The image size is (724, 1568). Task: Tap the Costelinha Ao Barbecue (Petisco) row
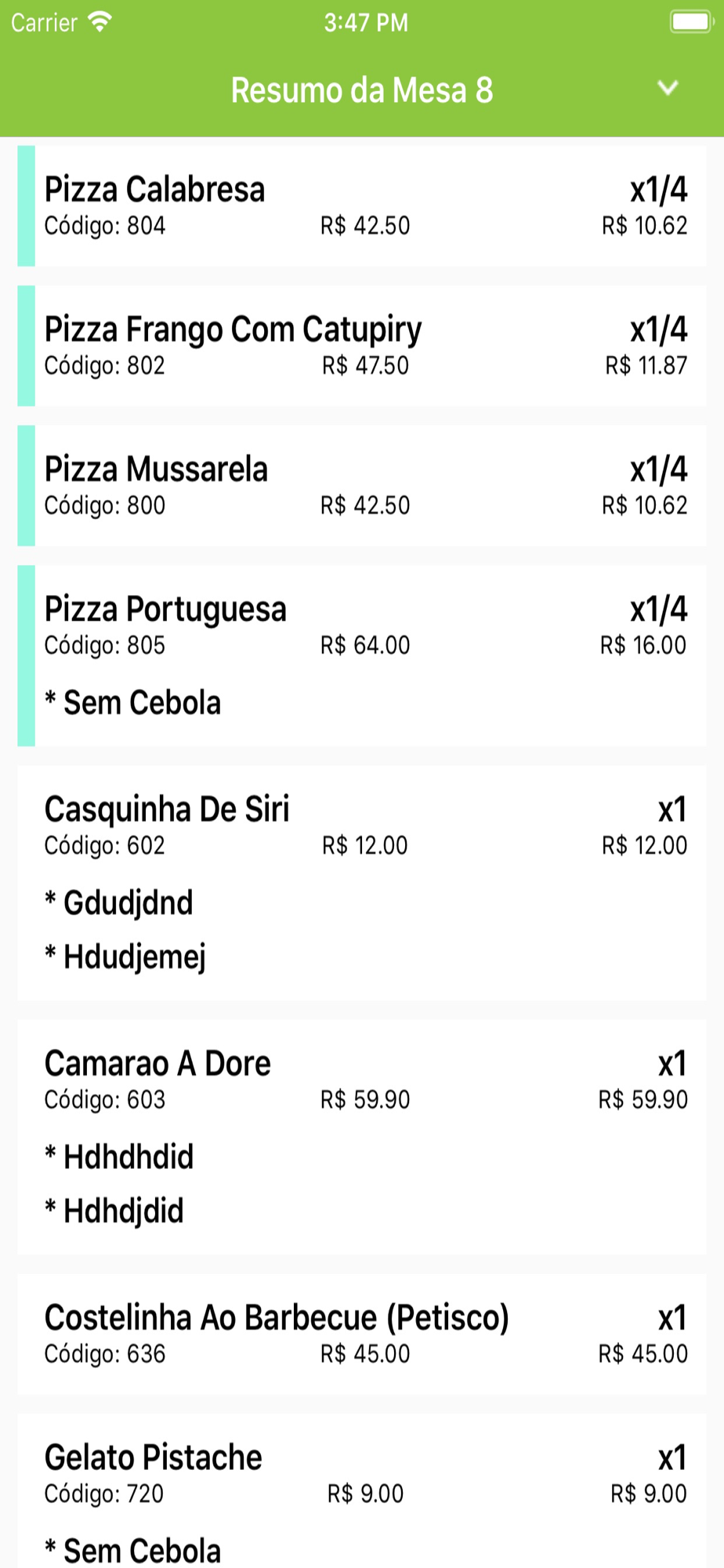pyautogui.click(x=362, y=1334)
